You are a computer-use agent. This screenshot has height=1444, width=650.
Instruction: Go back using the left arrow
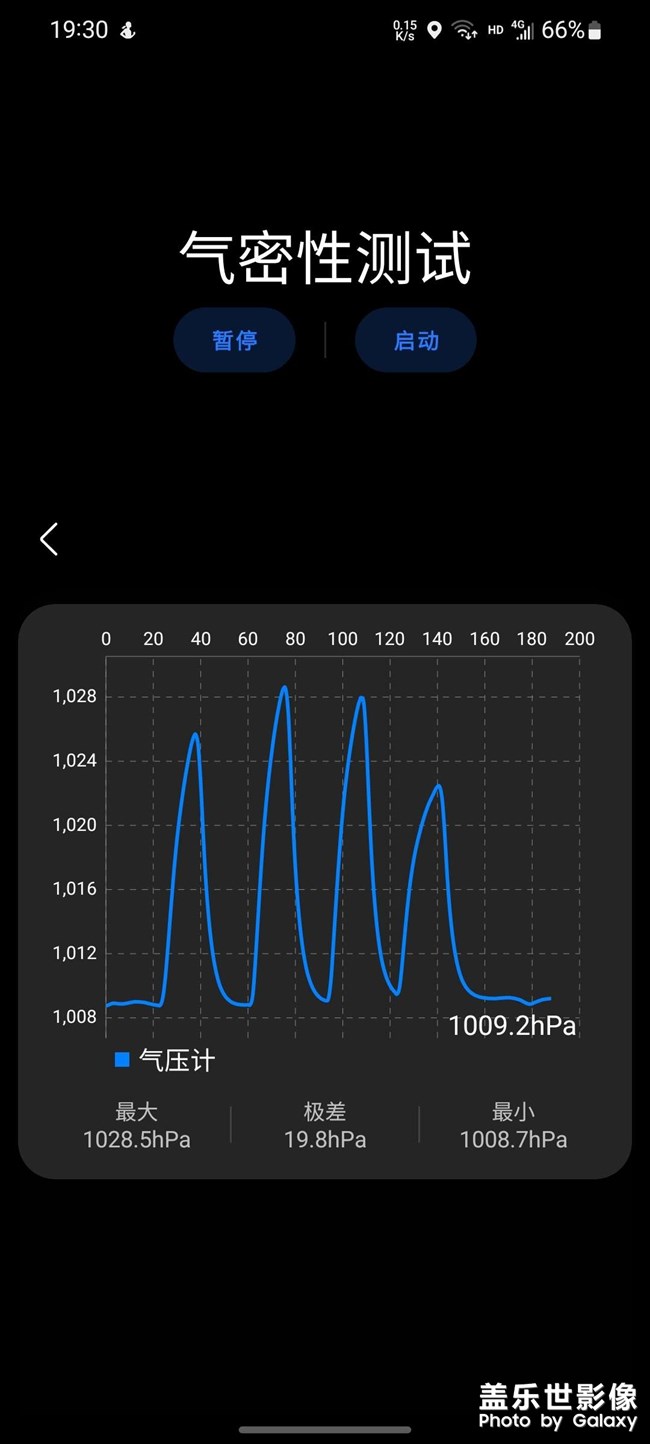tap(49, 539)
